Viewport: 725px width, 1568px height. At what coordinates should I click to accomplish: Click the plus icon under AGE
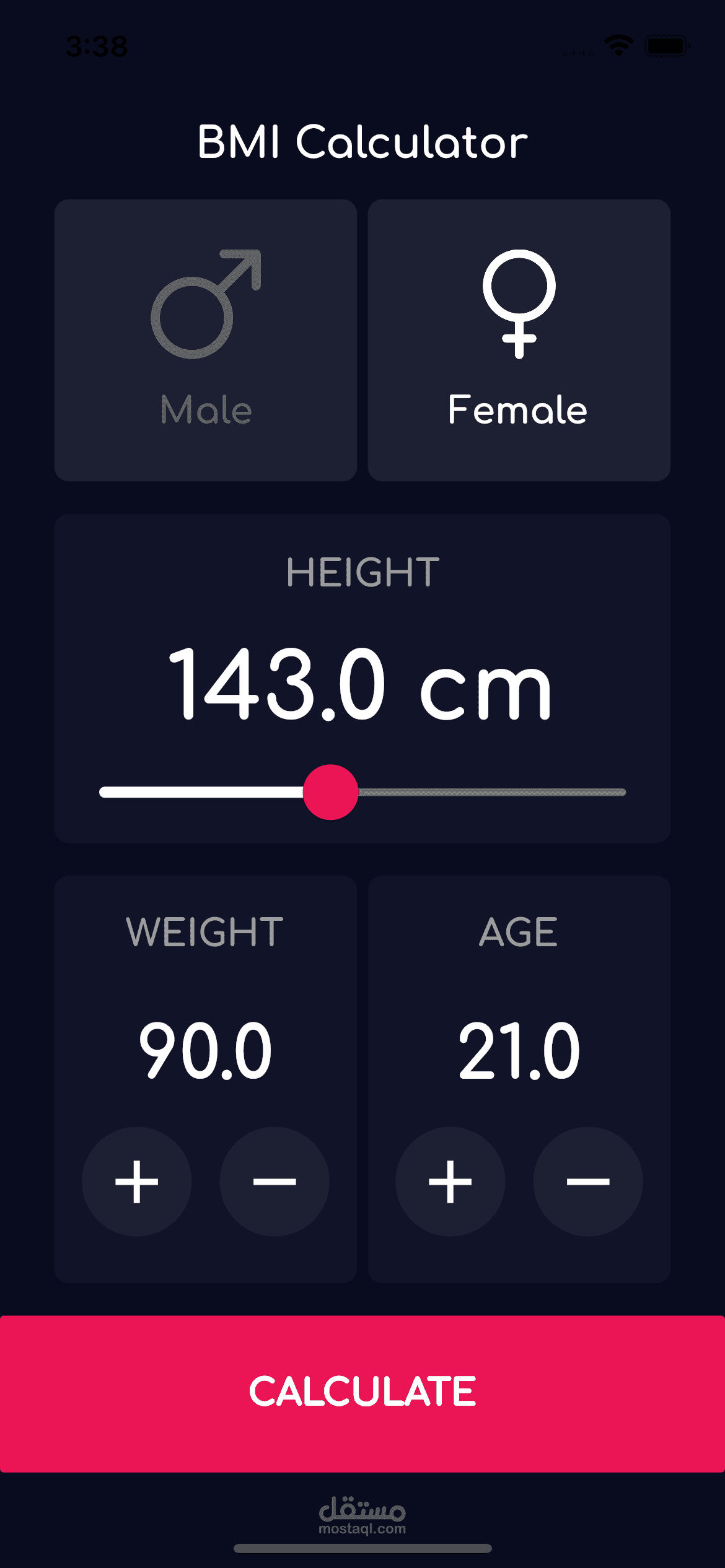(451, 1182)
